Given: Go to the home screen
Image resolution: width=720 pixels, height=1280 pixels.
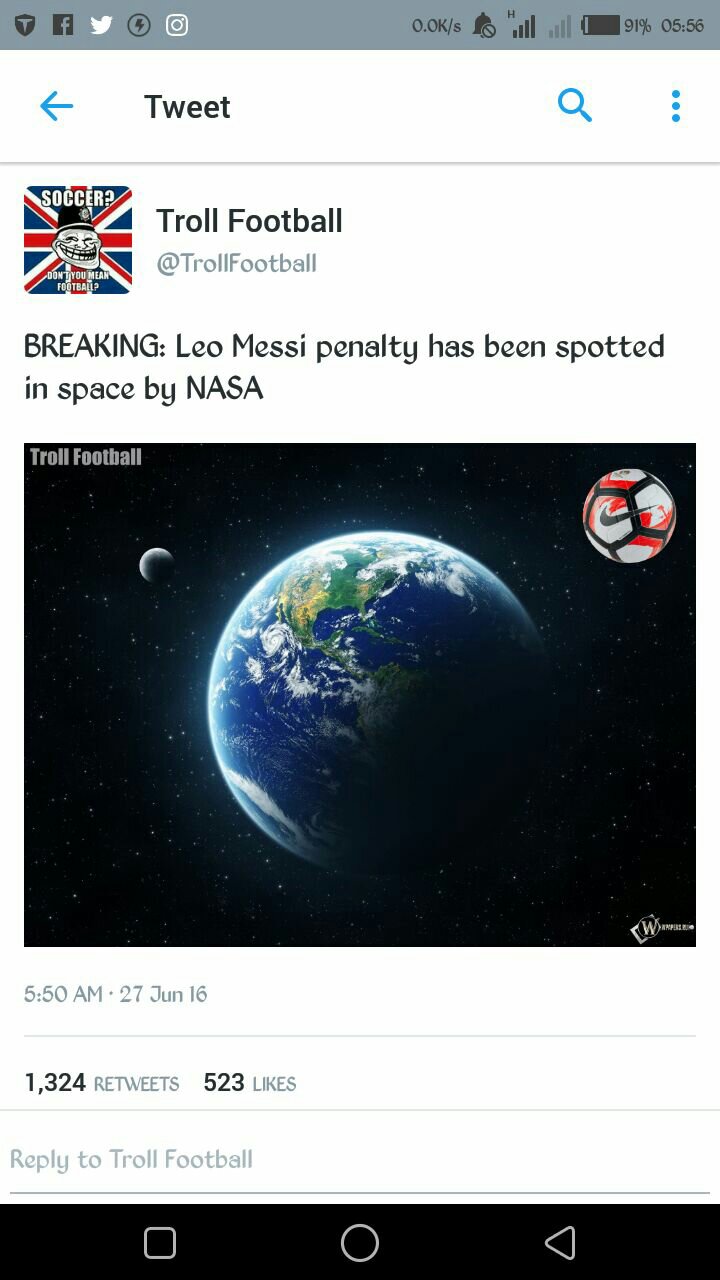Looking at the screenshot, I should (x=360, y=1243).
